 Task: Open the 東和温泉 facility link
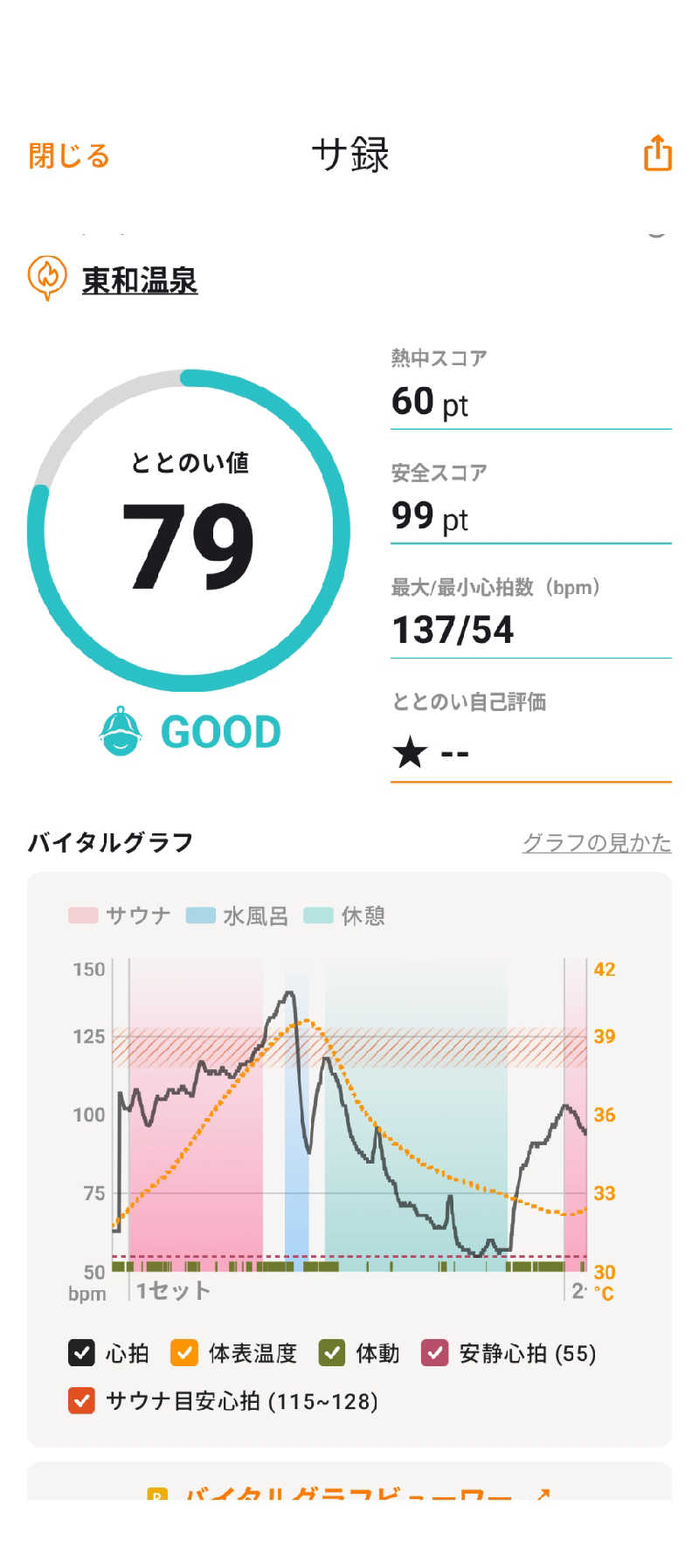(x=140, y=280)
